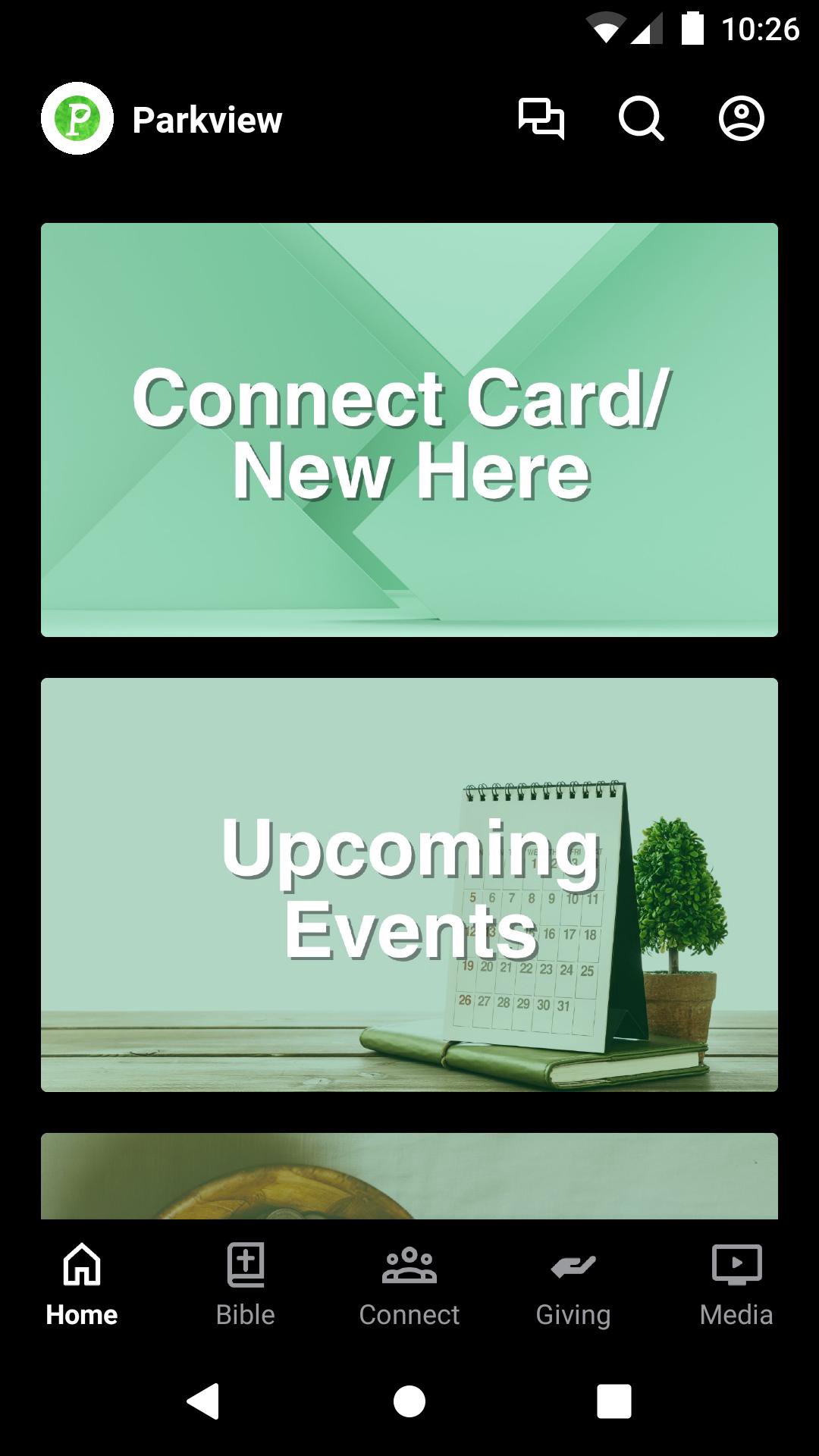Screen dimensions: 819x1456
Task: Open the Giving tab
Action: (x=573, y=1282)
